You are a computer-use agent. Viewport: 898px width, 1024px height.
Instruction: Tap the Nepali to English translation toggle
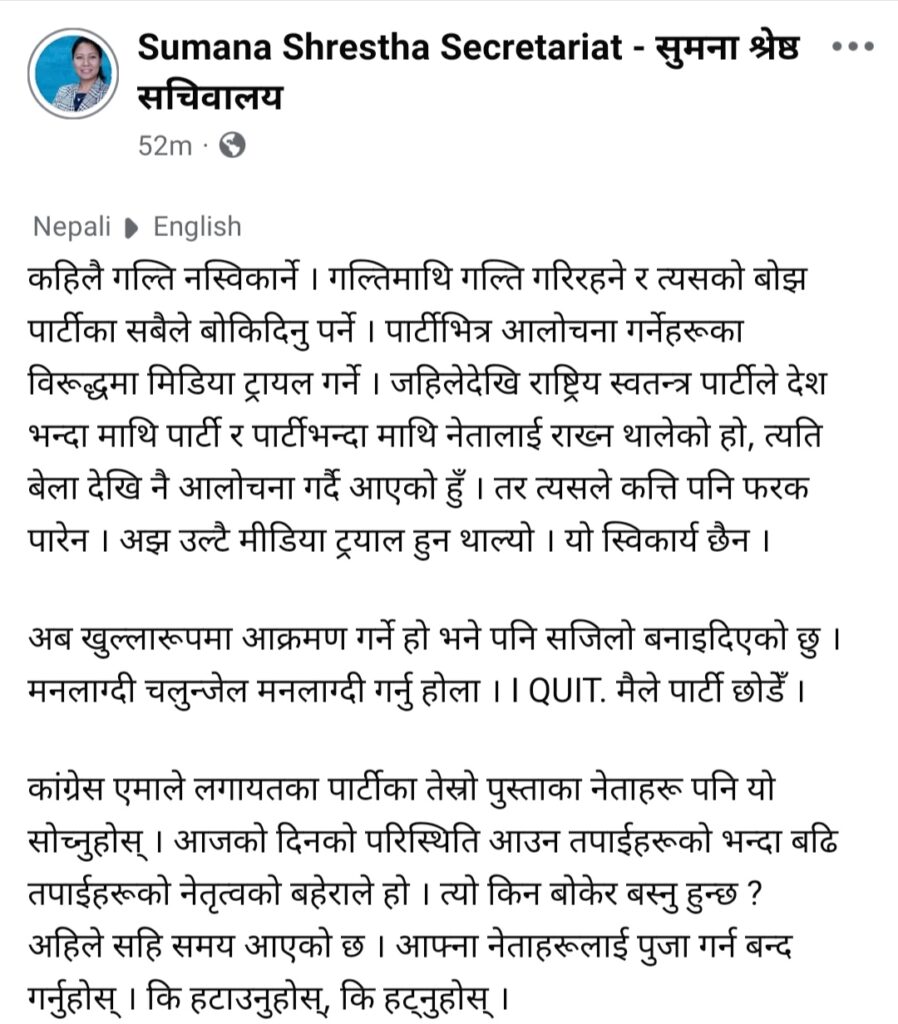point(137,227)
